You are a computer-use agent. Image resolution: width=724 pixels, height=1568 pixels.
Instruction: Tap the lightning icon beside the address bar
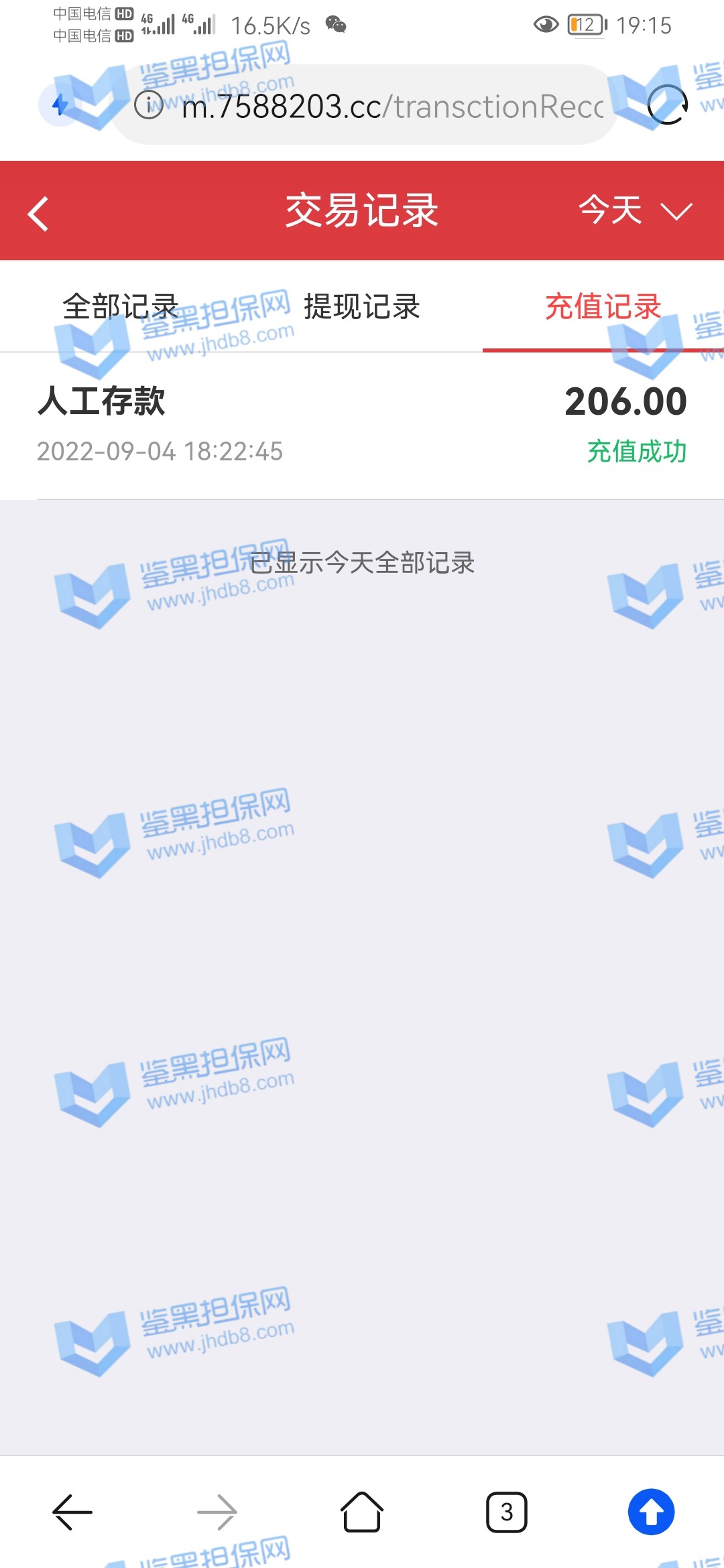[60, 105]
